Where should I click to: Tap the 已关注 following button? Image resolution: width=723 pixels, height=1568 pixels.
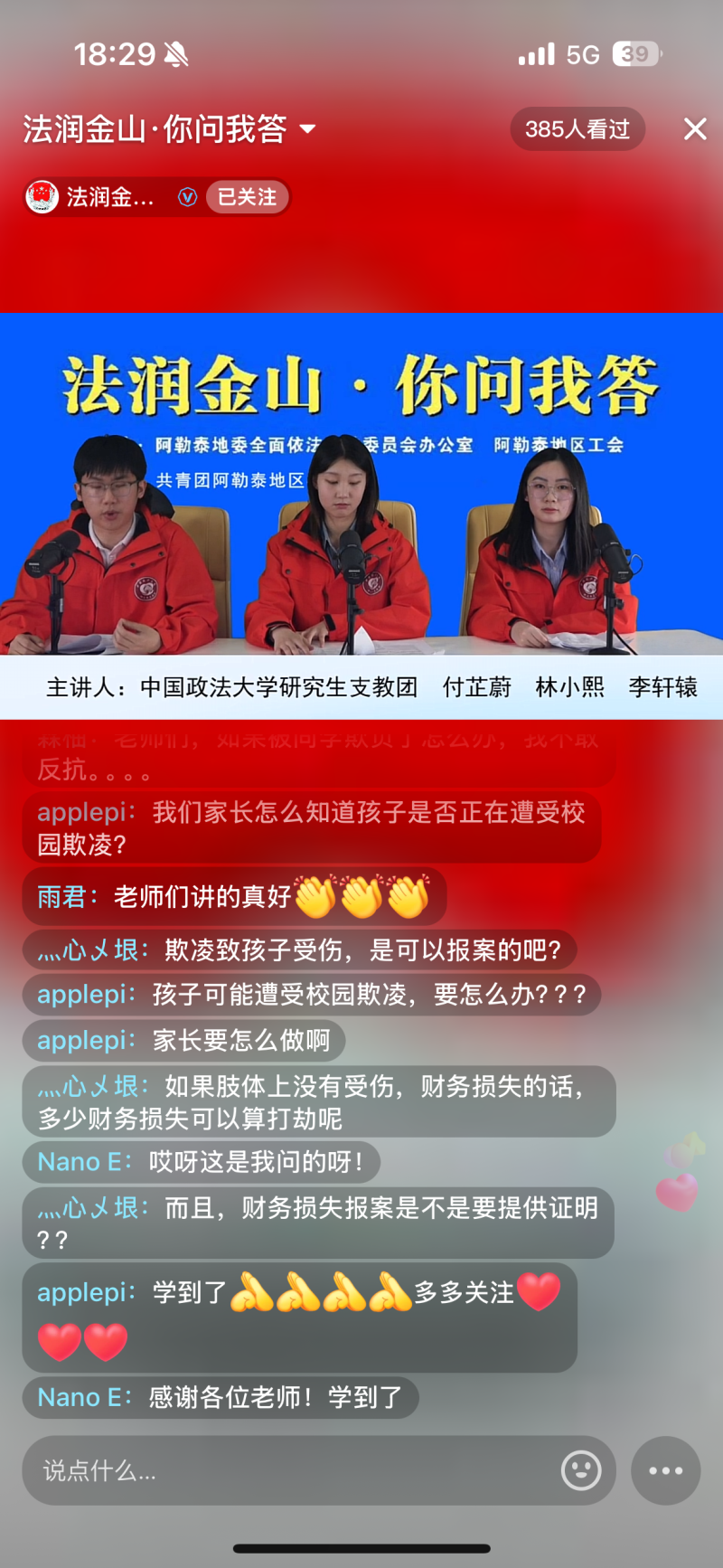247,197
